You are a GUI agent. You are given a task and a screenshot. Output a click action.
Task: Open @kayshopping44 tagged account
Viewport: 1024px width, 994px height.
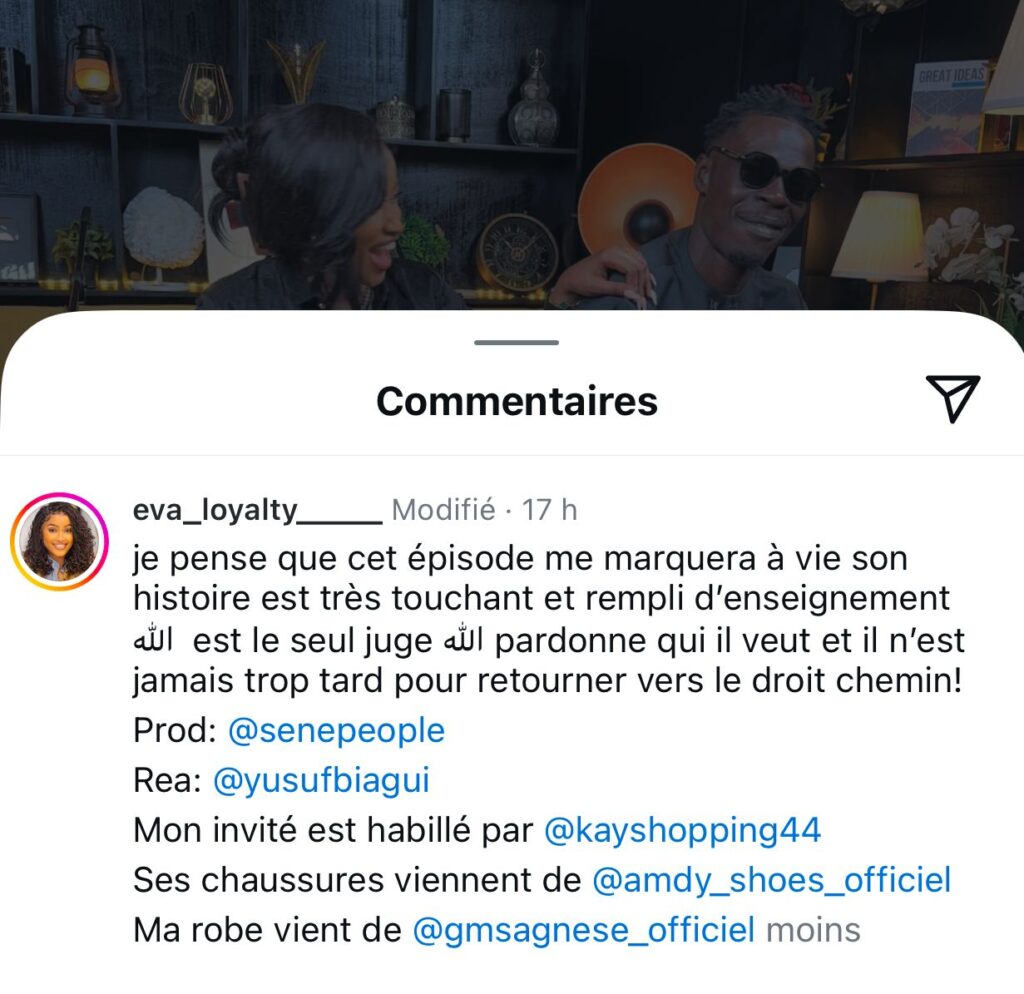point(682,830)
